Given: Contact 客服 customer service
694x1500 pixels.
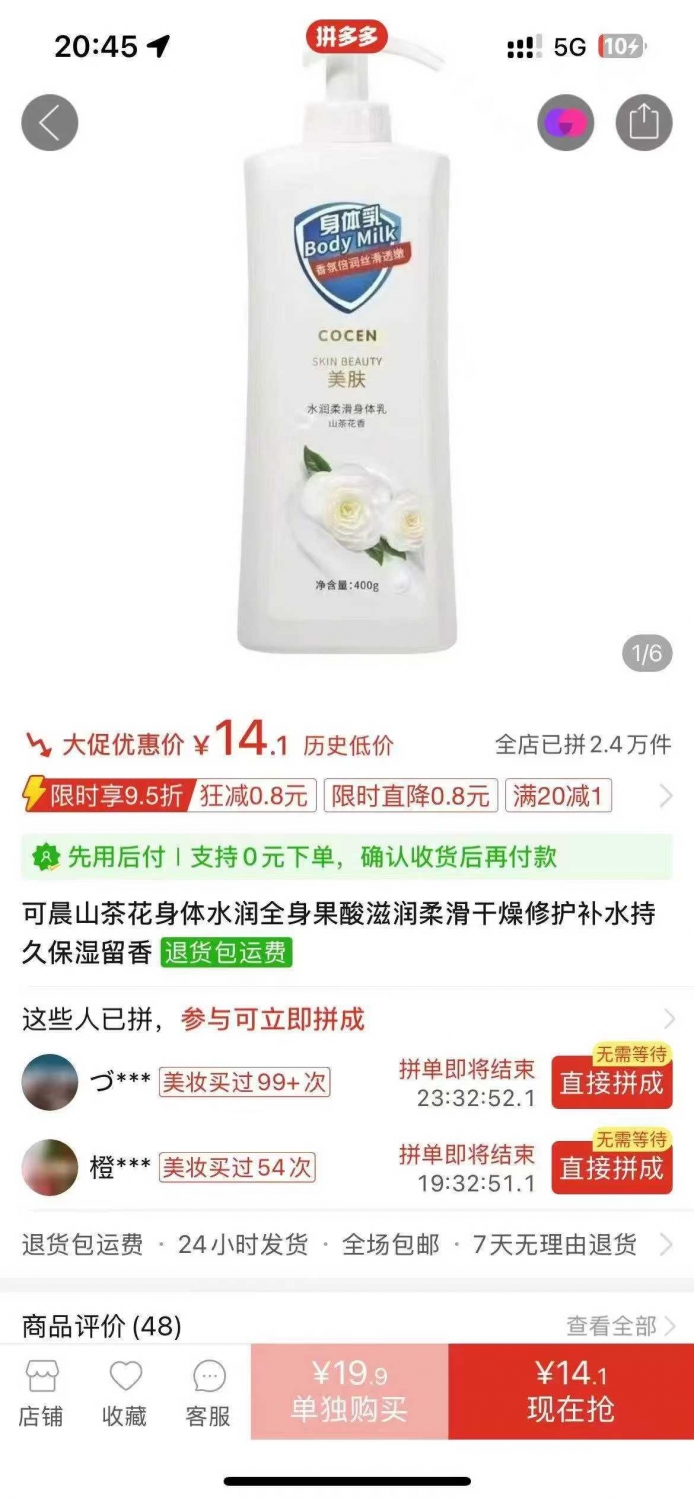Looking at the screenshot, I should (208, 1392).
